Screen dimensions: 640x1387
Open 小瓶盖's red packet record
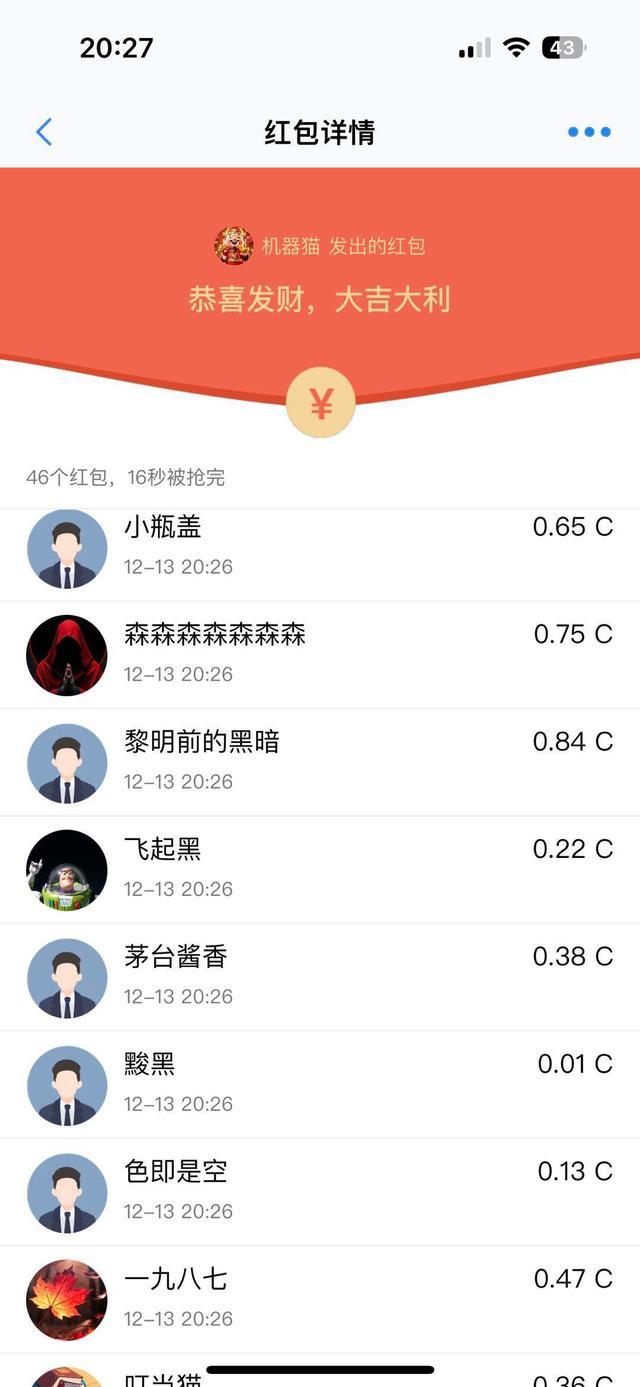320,547
